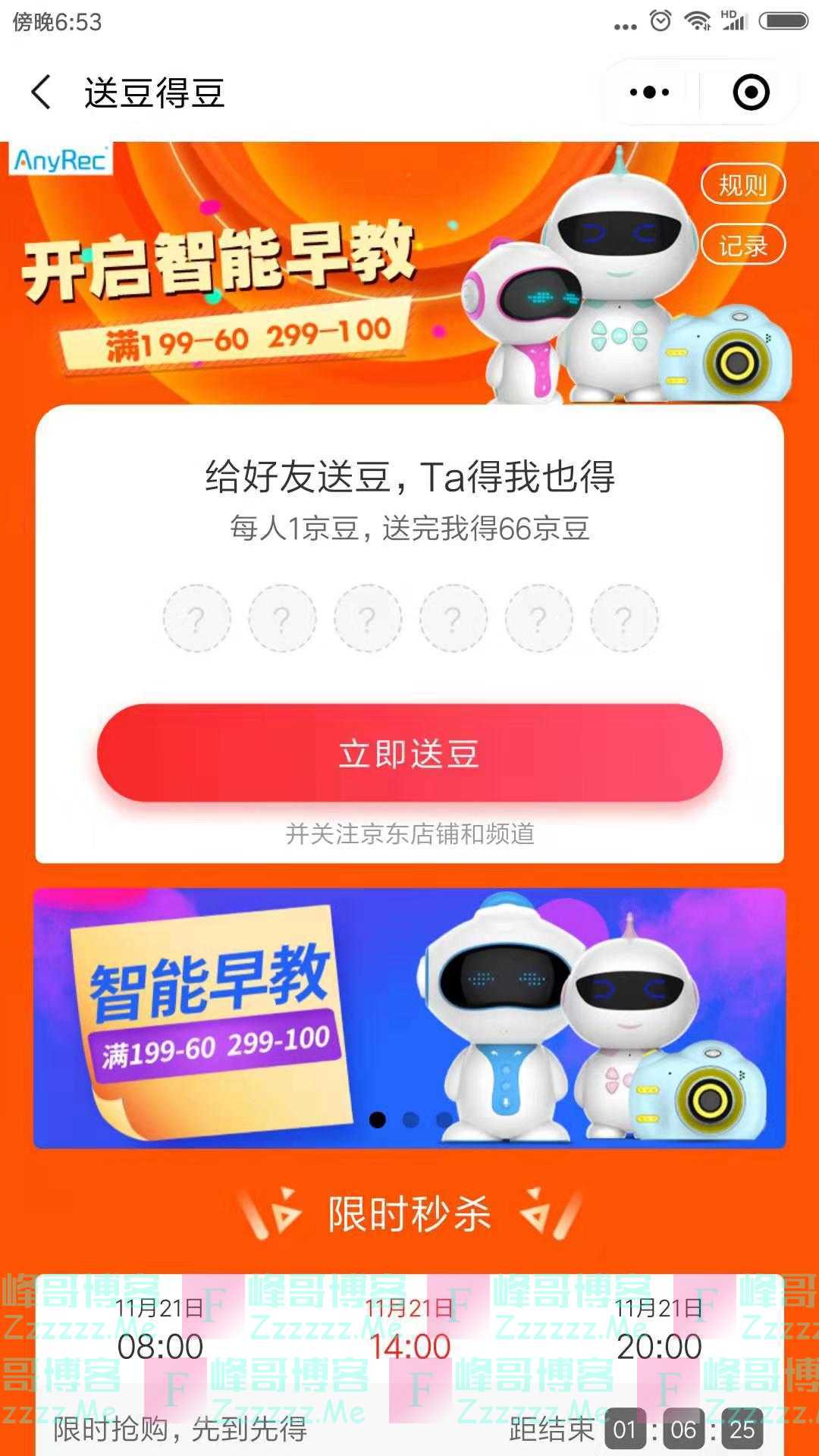Open the 规则 rules page

click(742, 184)
